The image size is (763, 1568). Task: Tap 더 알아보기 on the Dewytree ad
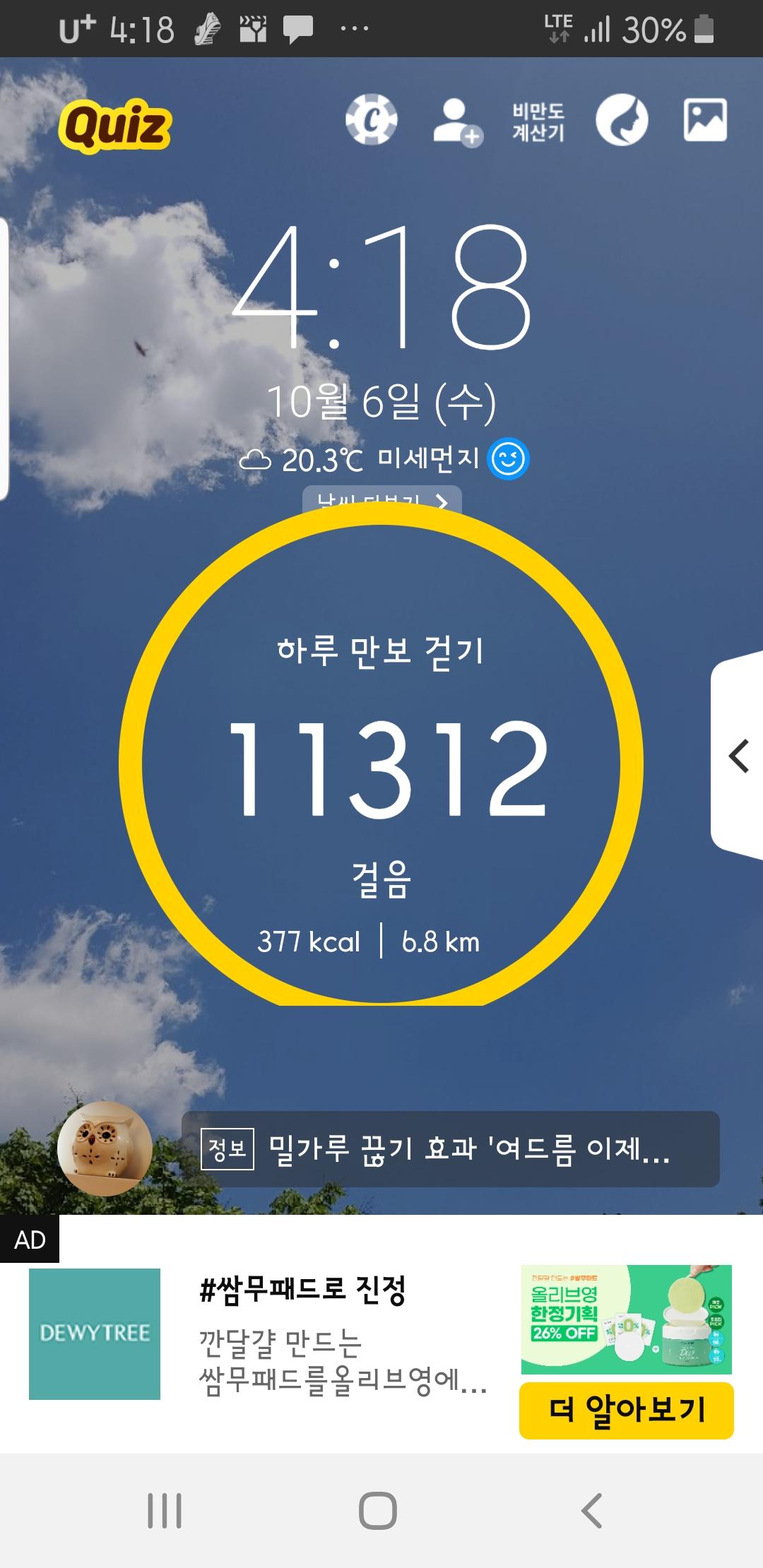(x=626, y=1410)
